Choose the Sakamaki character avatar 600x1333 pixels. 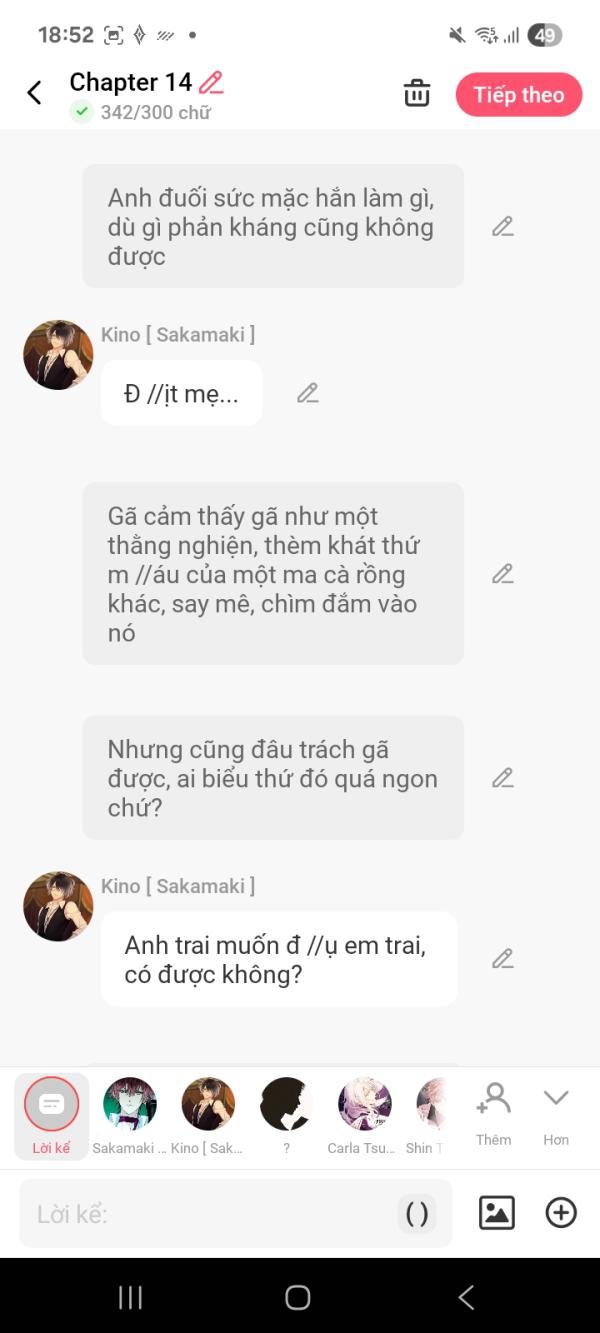[x=130, y=1104]
